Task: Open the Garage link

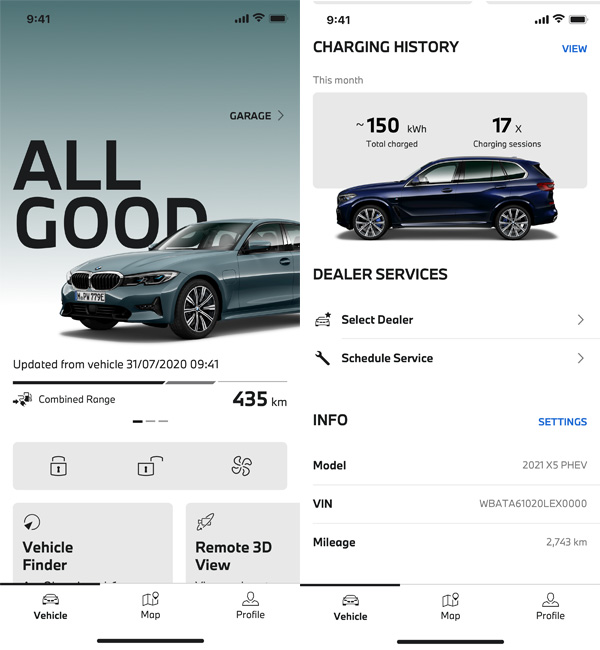Action: [x=257, y=116]
